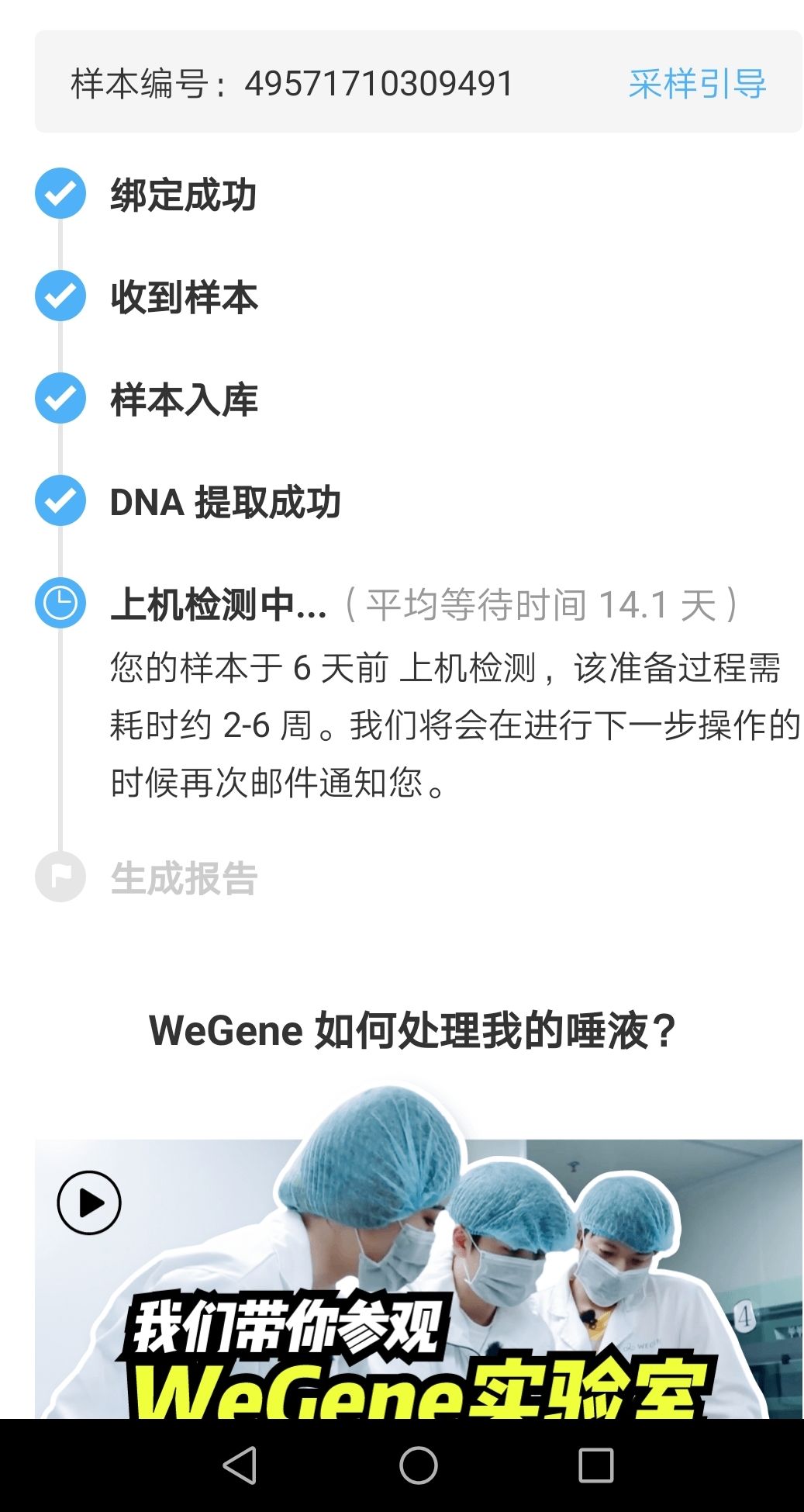Tap the system home button
Viewport: 804px width, 1512px height.
418,1465
